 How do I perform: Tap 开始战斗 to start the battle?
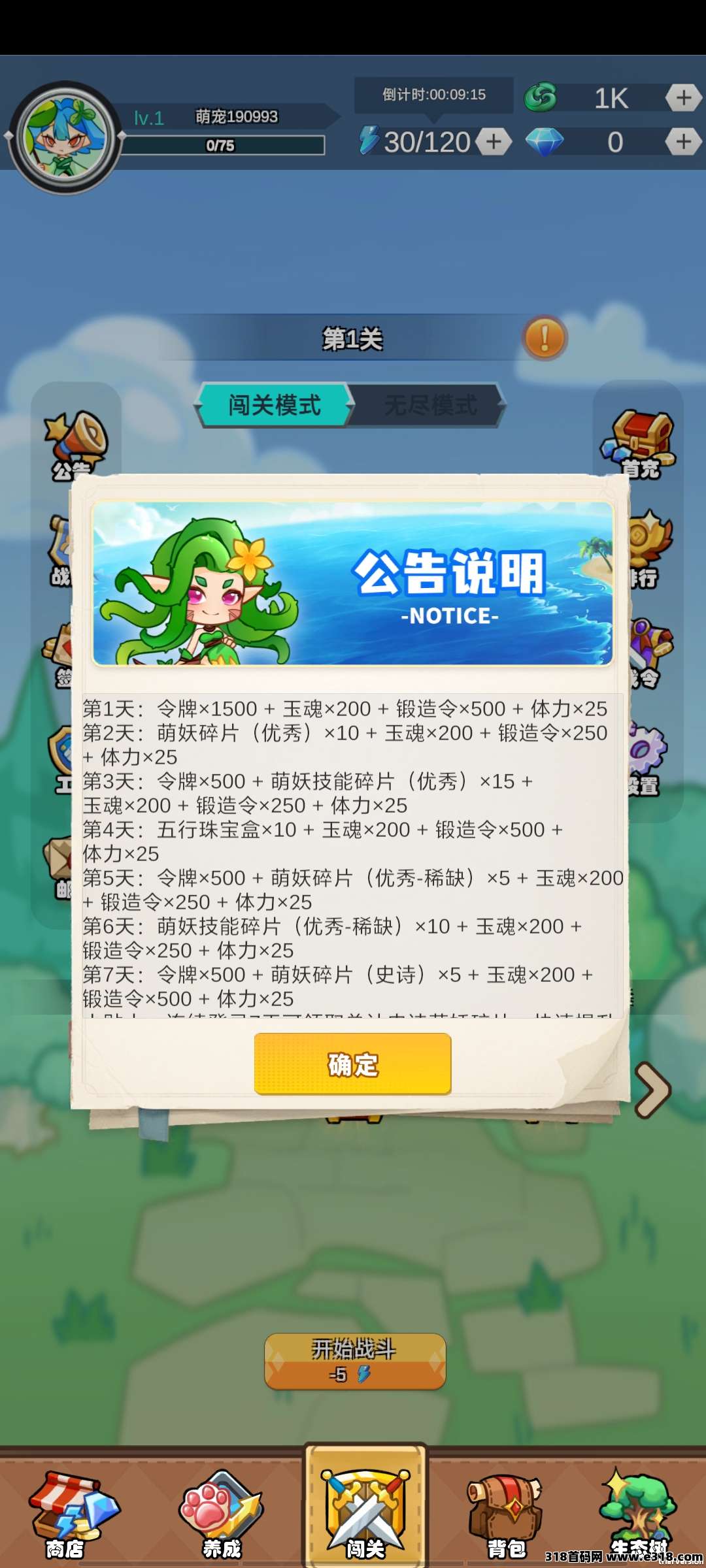[x=354, y=1361]
